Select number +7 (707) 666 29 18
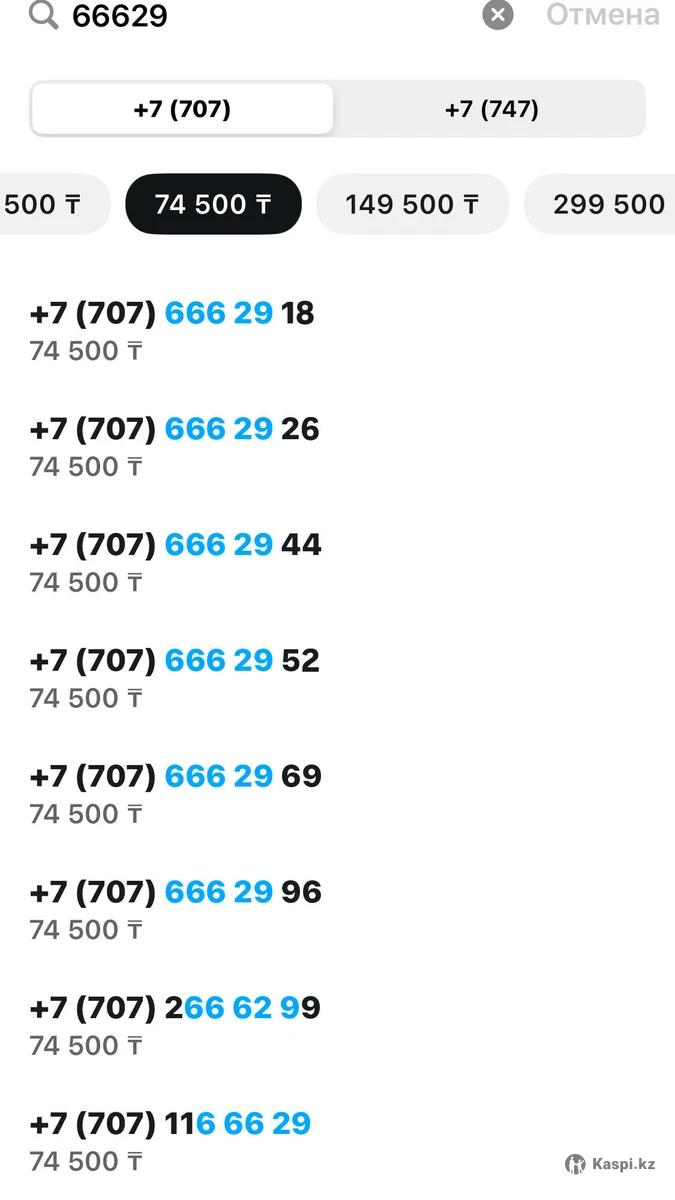Image resolution: width=675 pixels, height=1200 pixels. (172, 328)
